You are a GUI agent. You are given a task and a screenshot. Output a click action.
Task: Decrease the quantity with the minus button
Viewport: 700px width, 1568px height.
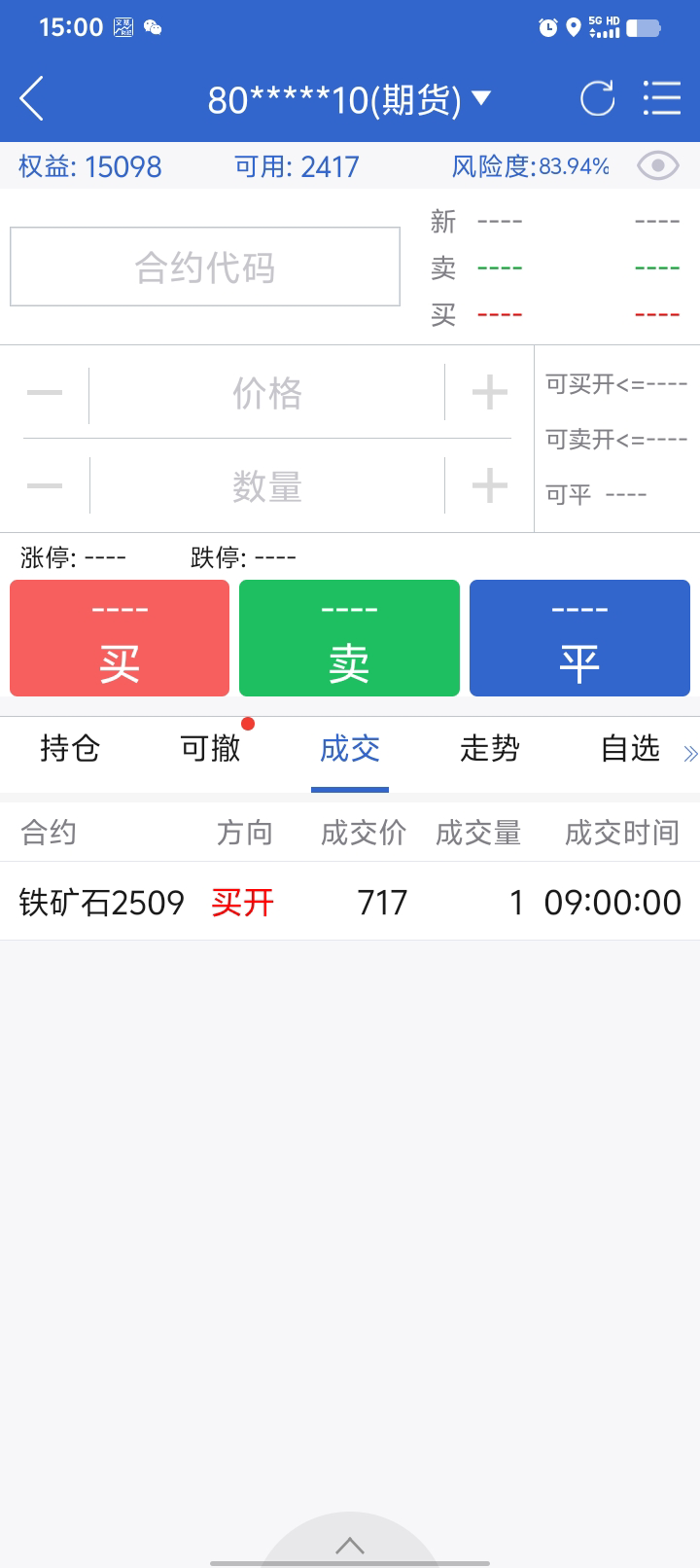[45, 485]
